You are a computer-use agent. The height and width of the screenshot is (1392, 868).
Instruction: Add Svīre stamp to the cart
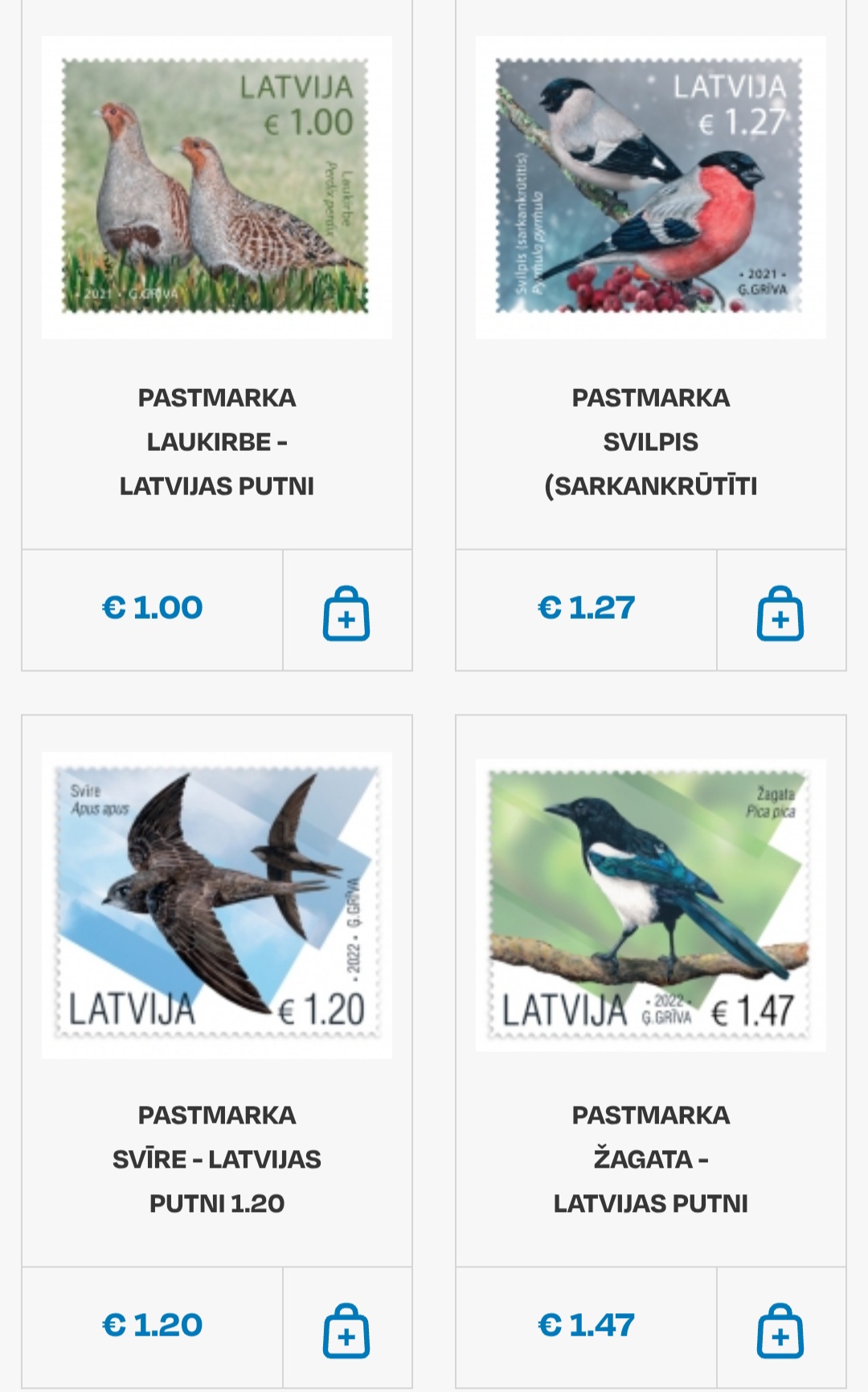(x=346, y=1331)
